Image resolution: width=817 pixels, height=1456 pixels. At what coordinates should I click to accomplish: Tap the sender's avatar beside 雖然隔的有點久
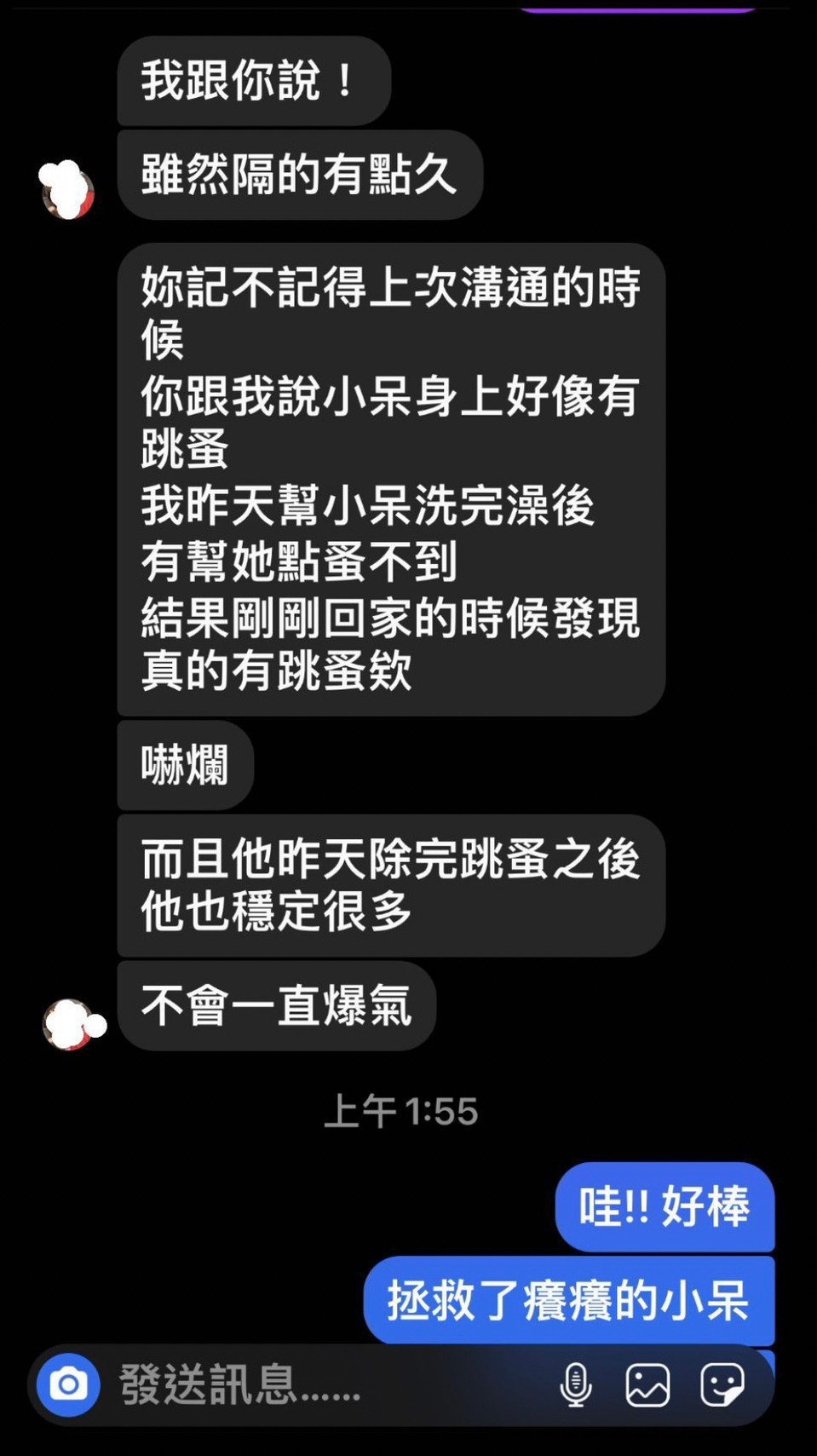[x=67, y=190]
